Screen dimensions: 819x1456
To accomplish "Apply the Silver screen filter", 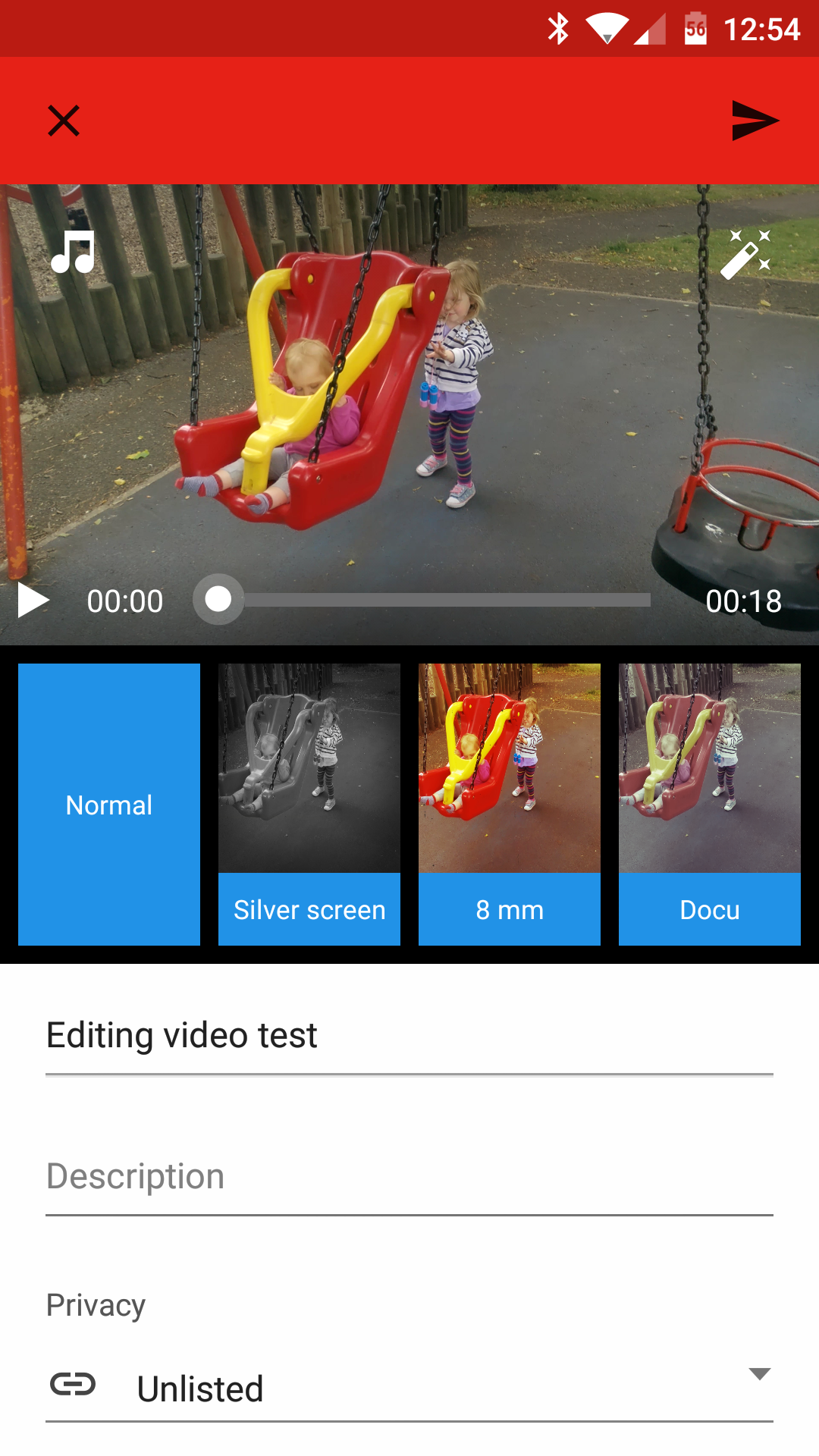I will click(x=309, y=805).
